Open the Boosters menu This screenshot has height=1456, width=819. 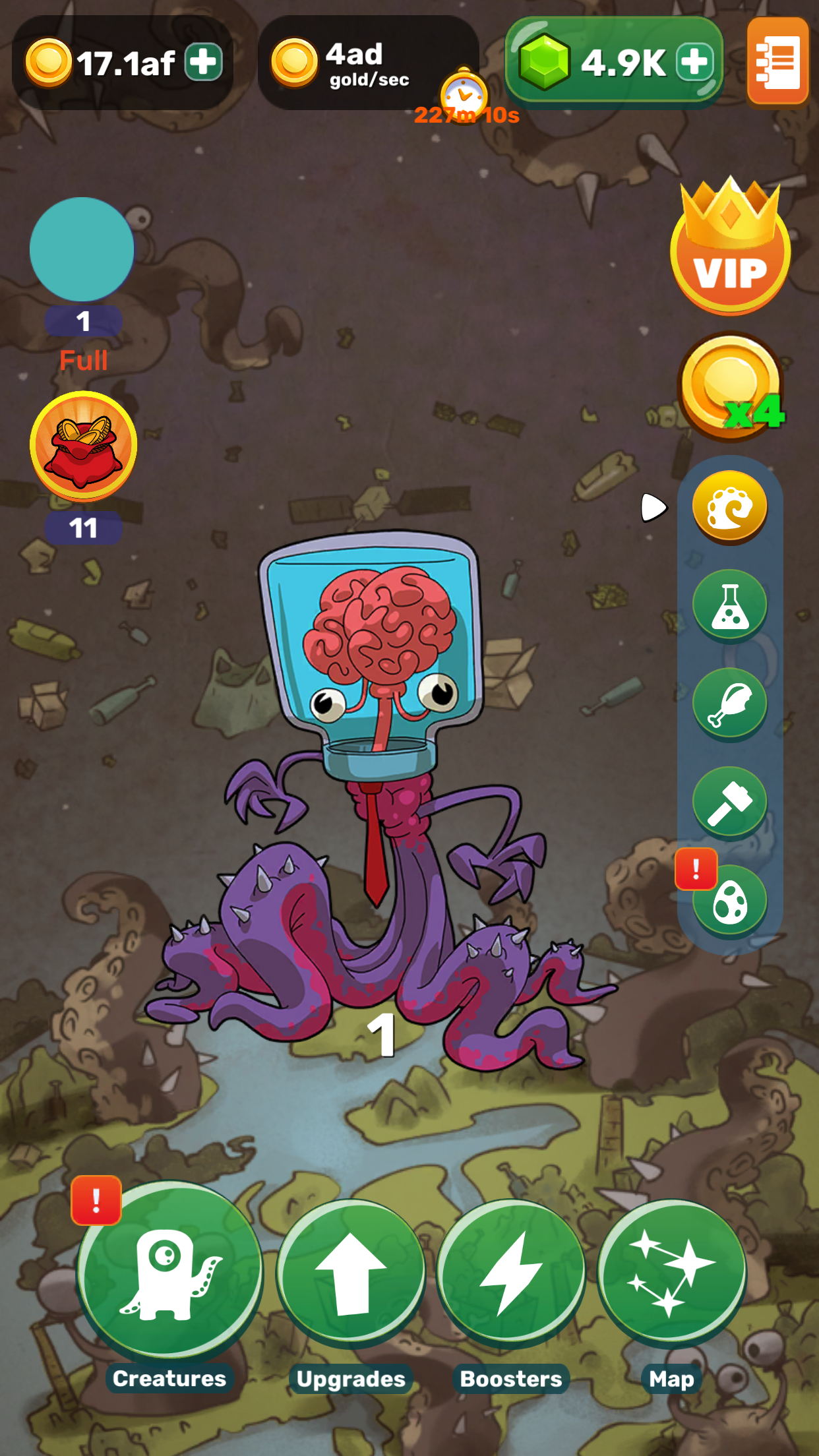point(510,1273)
